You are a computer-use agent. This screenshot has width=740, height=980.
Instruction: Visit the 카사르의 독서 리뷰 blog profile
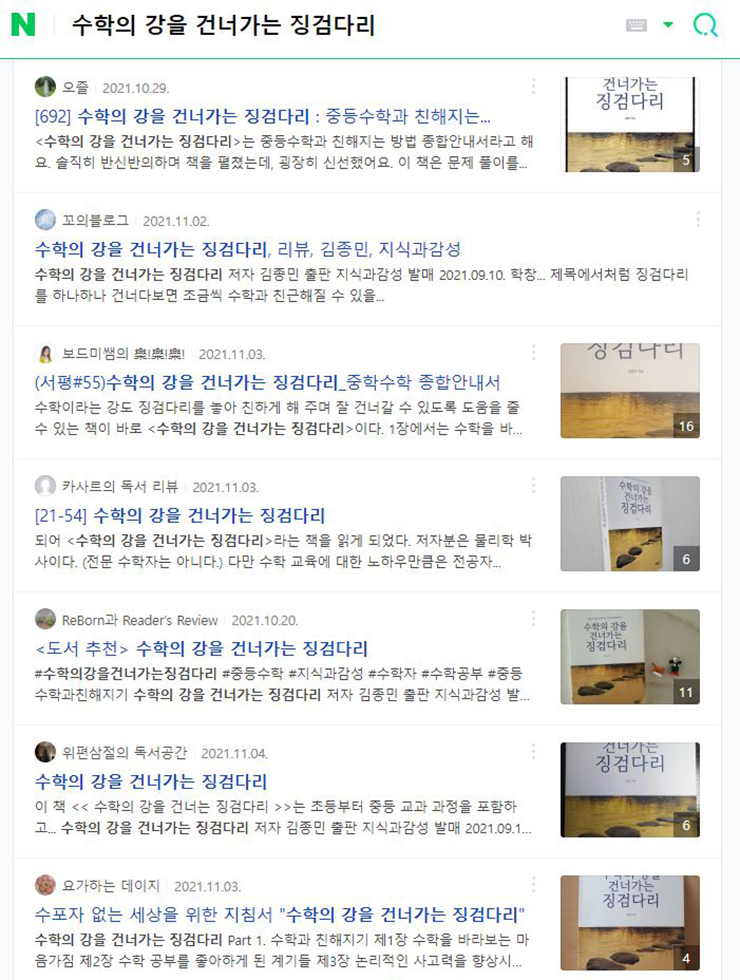point(120,487)
